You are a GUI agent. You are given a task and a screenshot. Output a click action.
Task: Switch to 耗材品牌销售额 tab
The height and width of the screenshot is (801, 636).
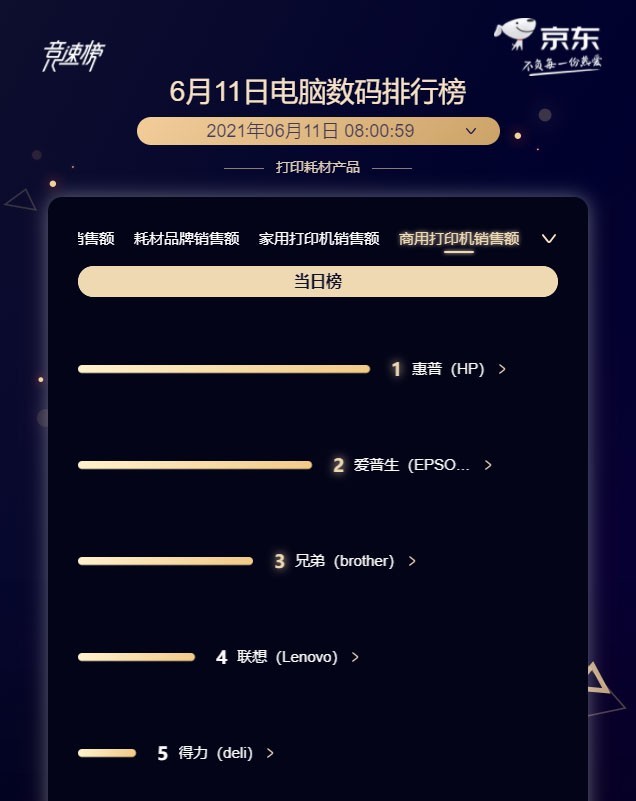coord(186,238)
